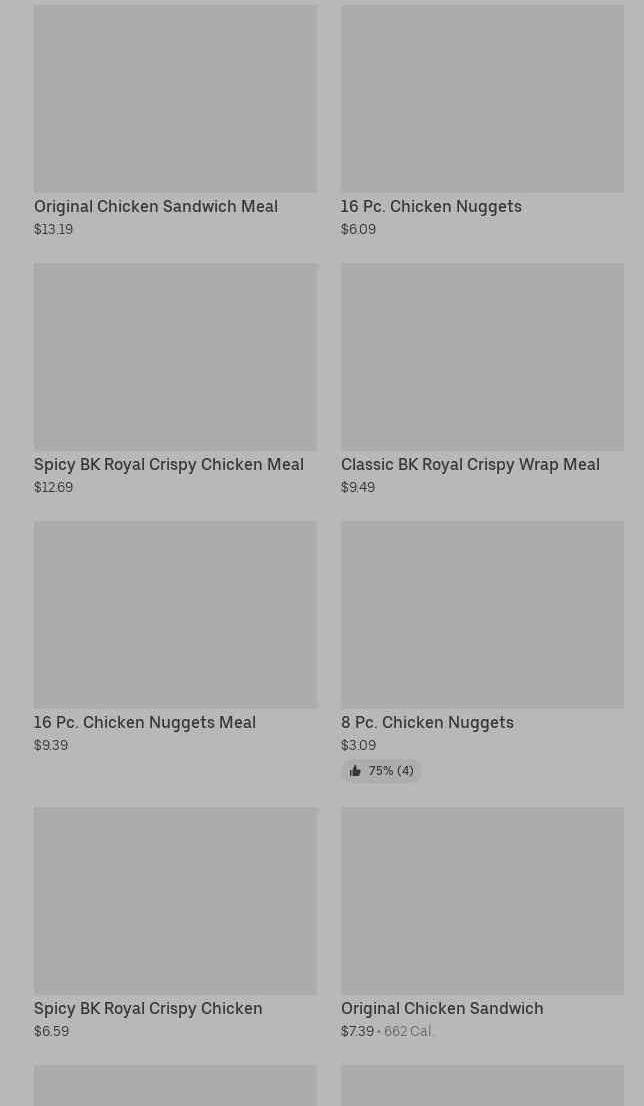This screenshot has width=644, height=1106.
Task: View Spicy BK Royal Crispy Chicken Meal
Action: coord(175,379)
